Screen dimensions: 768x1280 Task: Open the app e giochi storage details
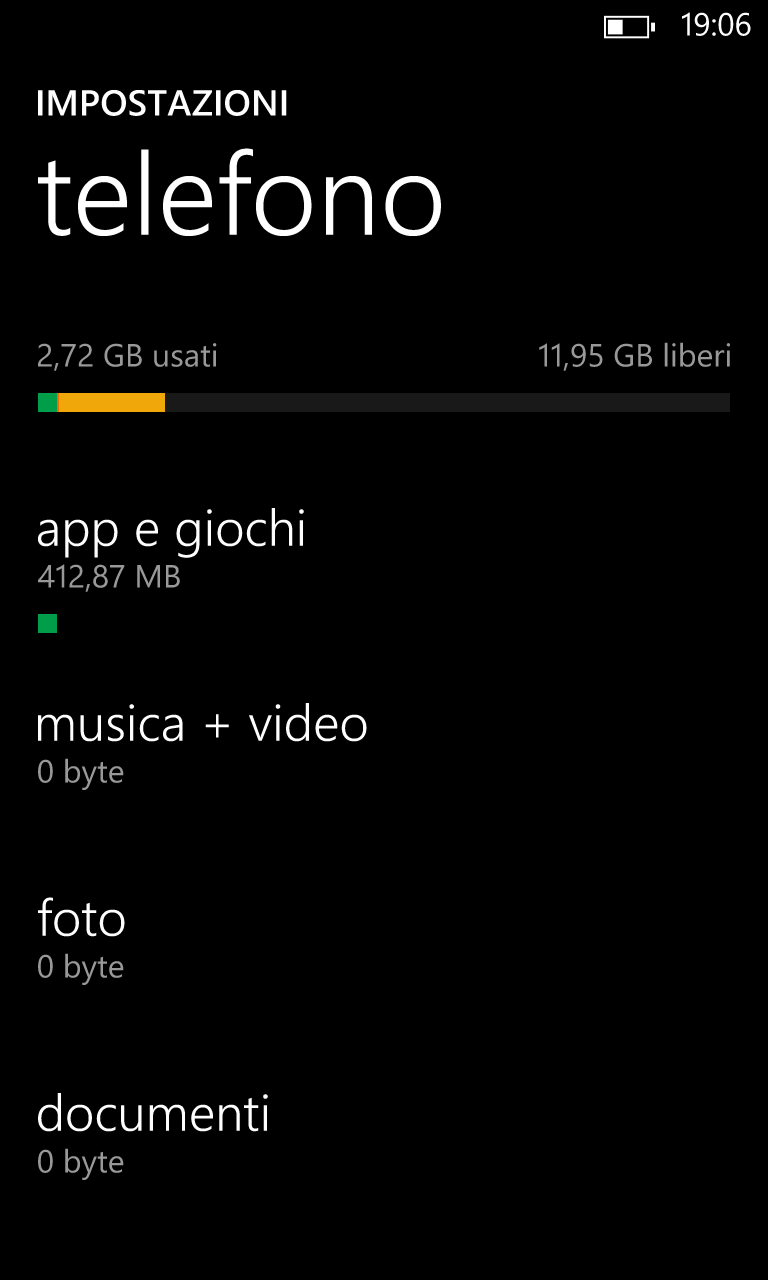[384, 570]
